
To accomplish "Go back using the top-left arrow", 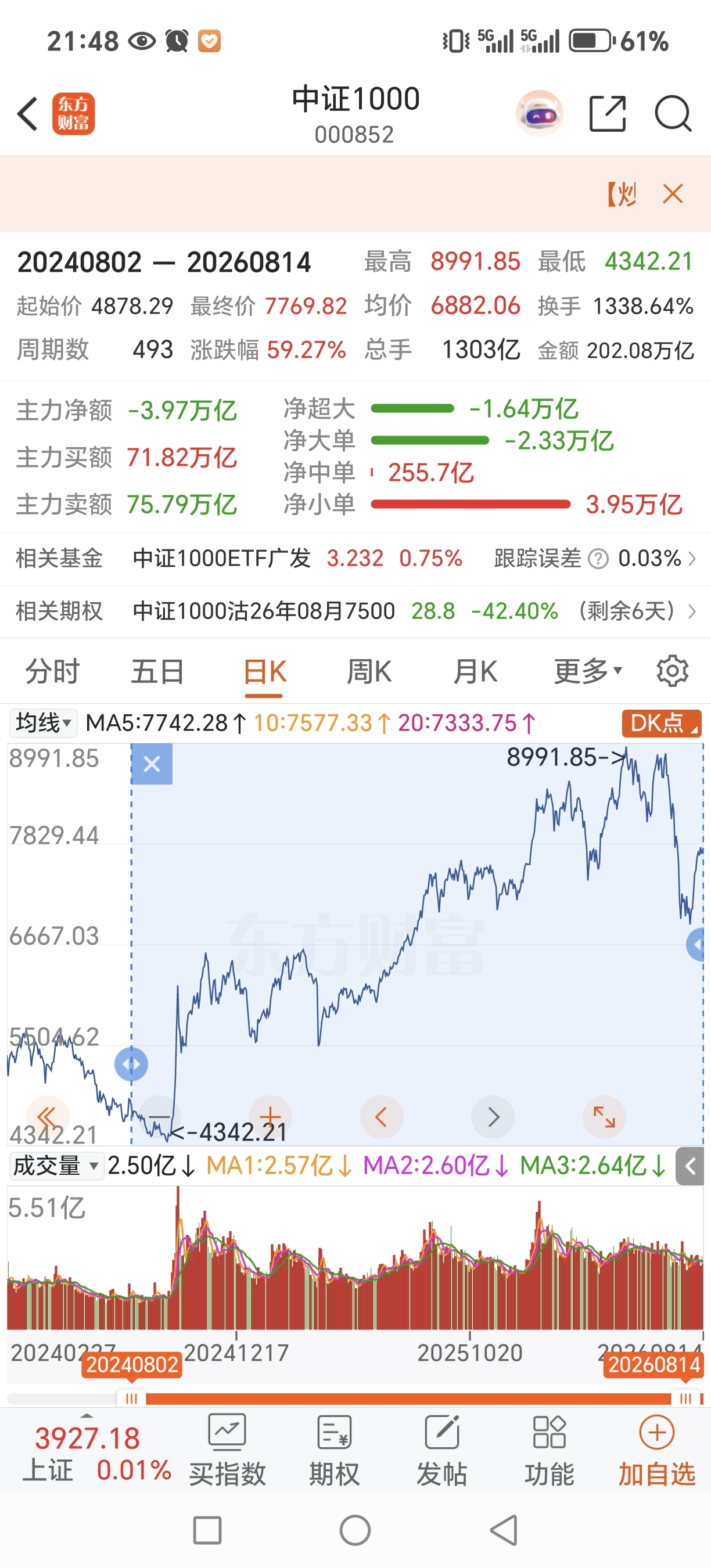I will 28,114.
